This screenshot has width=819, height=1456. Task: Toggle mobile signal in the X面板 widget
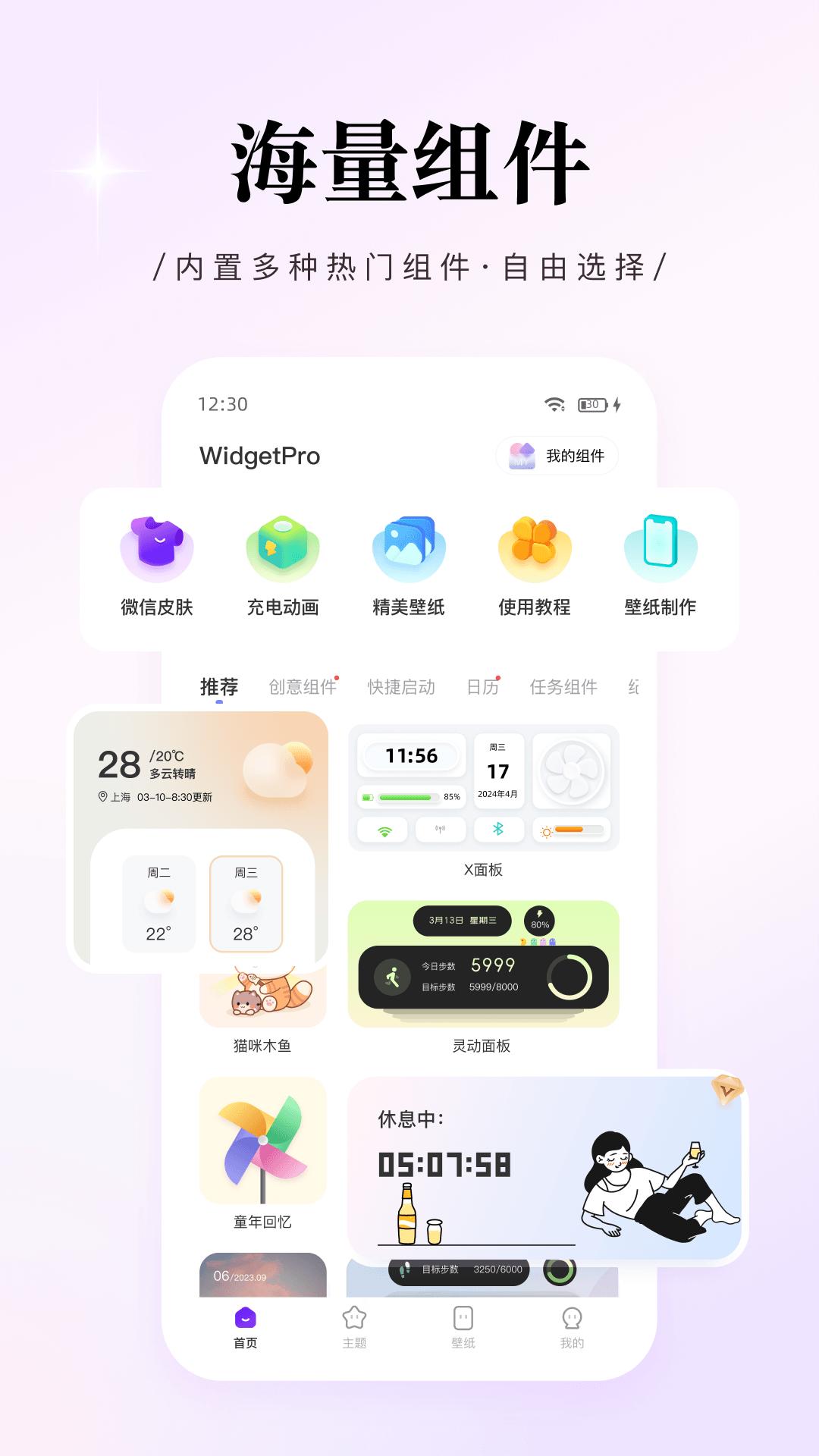click(x=440, y=830)
